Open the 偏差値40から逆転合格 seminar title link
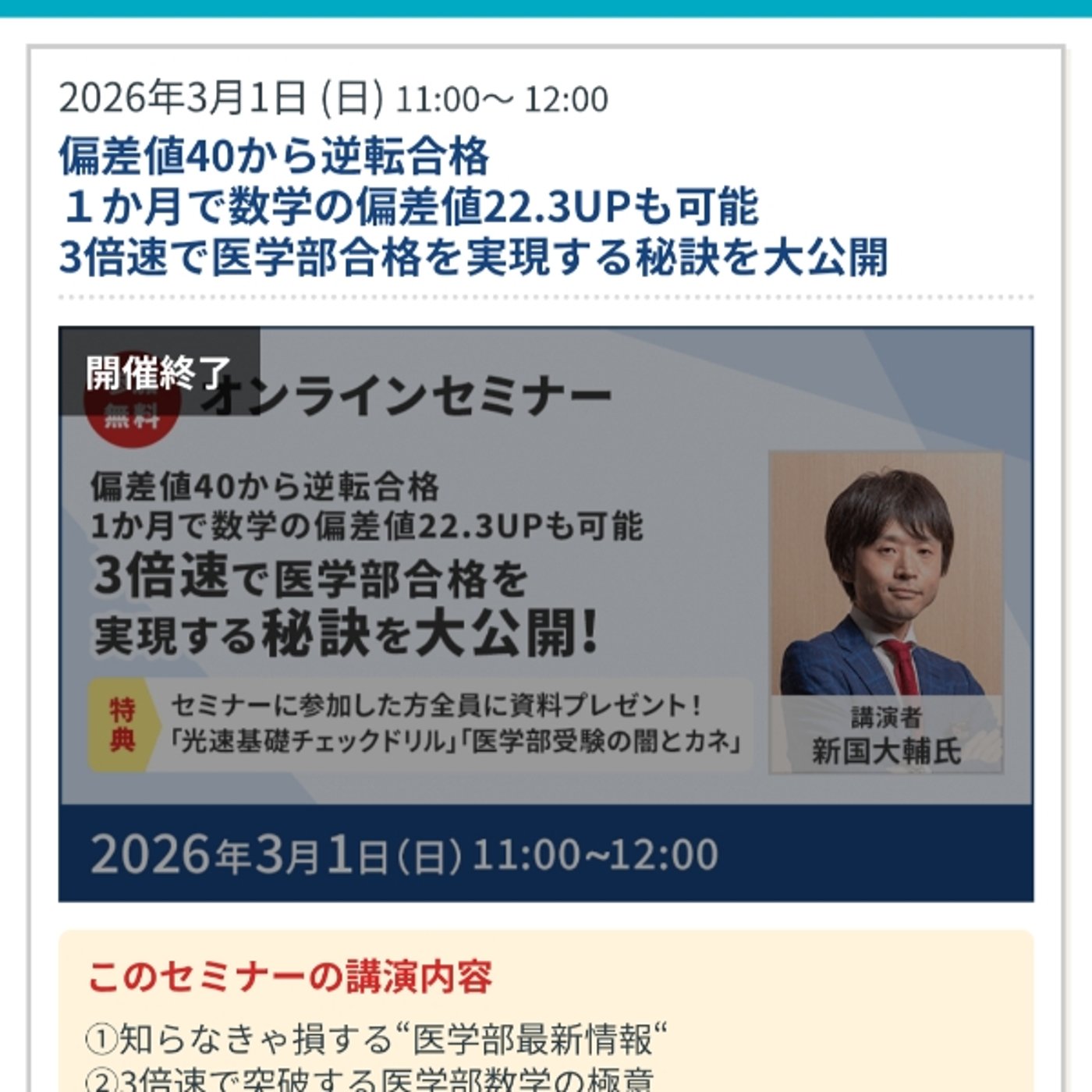Viewport: 1092px width, 1092px height. (472, 207)
